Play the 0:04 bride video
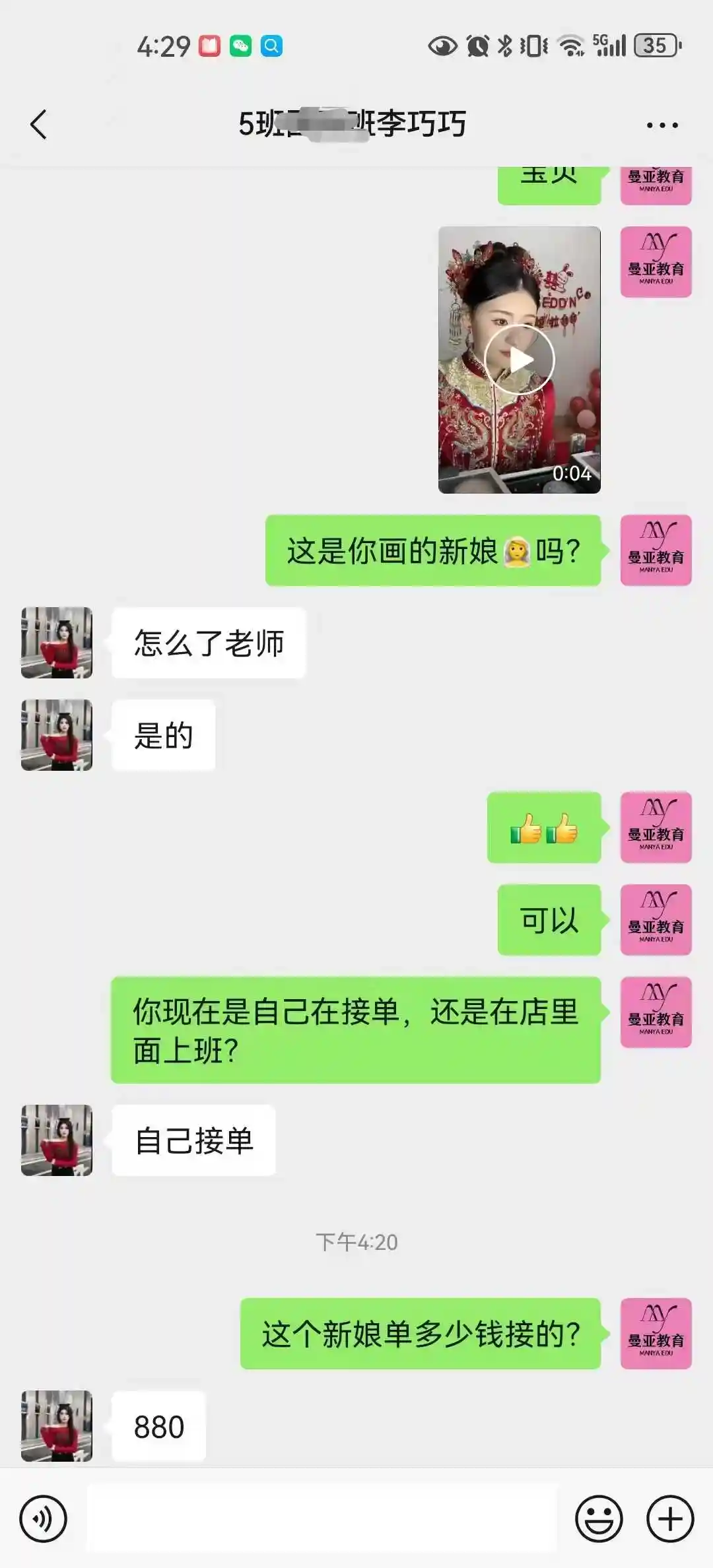 pos(520,360)
